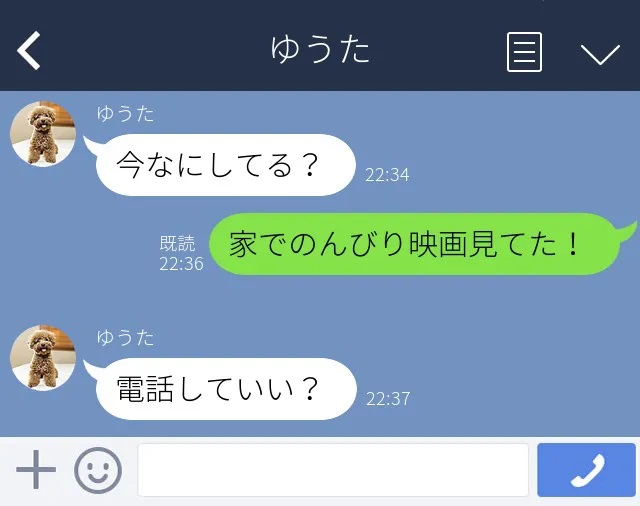The image size is (640, 506).
Task: Focus the message input field
Action: (x=332, y=470)
